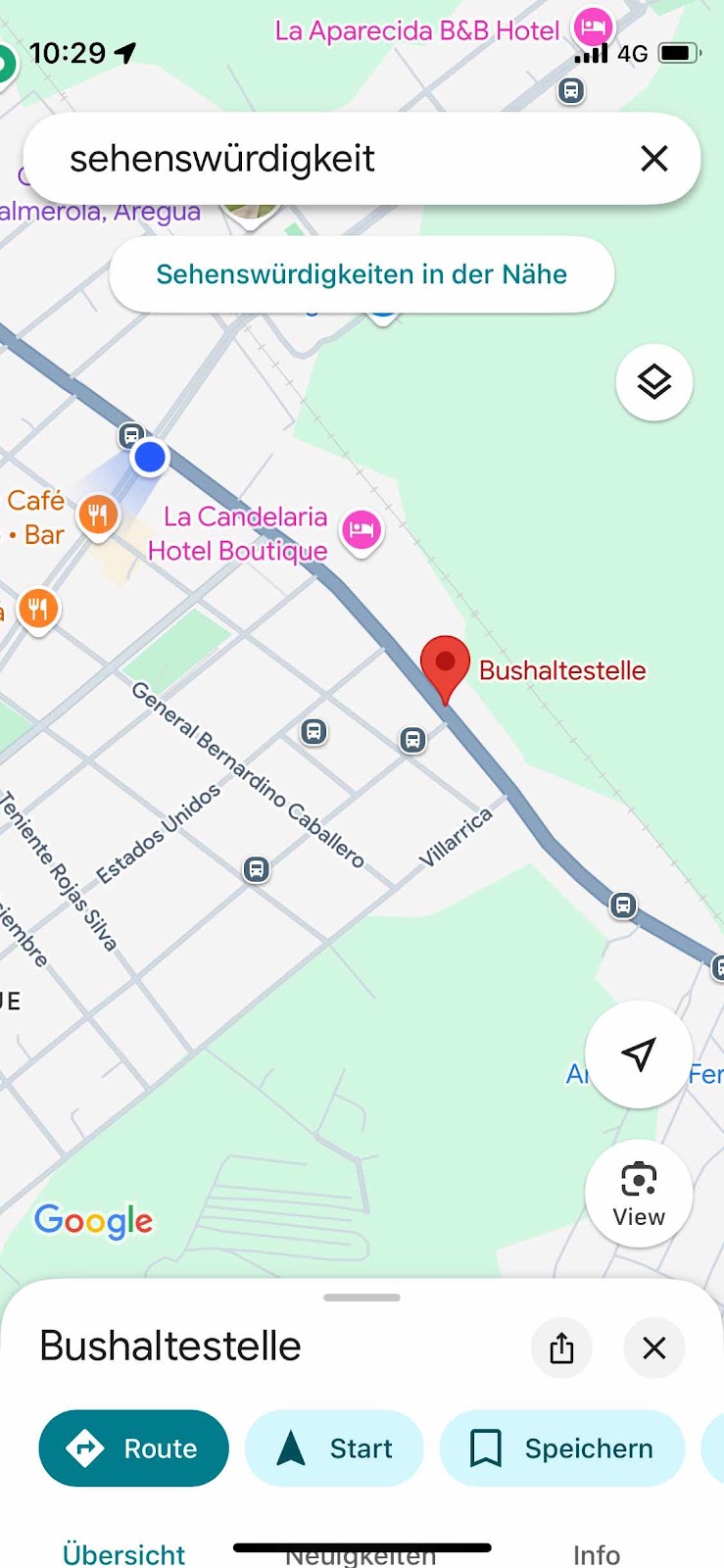Close the Bushaltestelle info panel
Screen dimensions: 724x1568
(x=653, y=1347)
